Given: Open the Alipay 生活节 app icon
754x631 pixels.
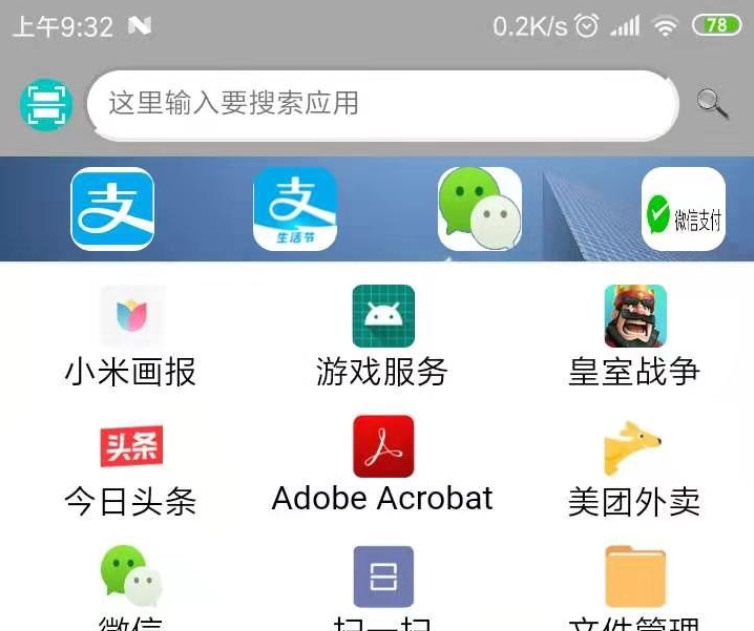Looking at the screenshot, I should click(x=295, y=209).
